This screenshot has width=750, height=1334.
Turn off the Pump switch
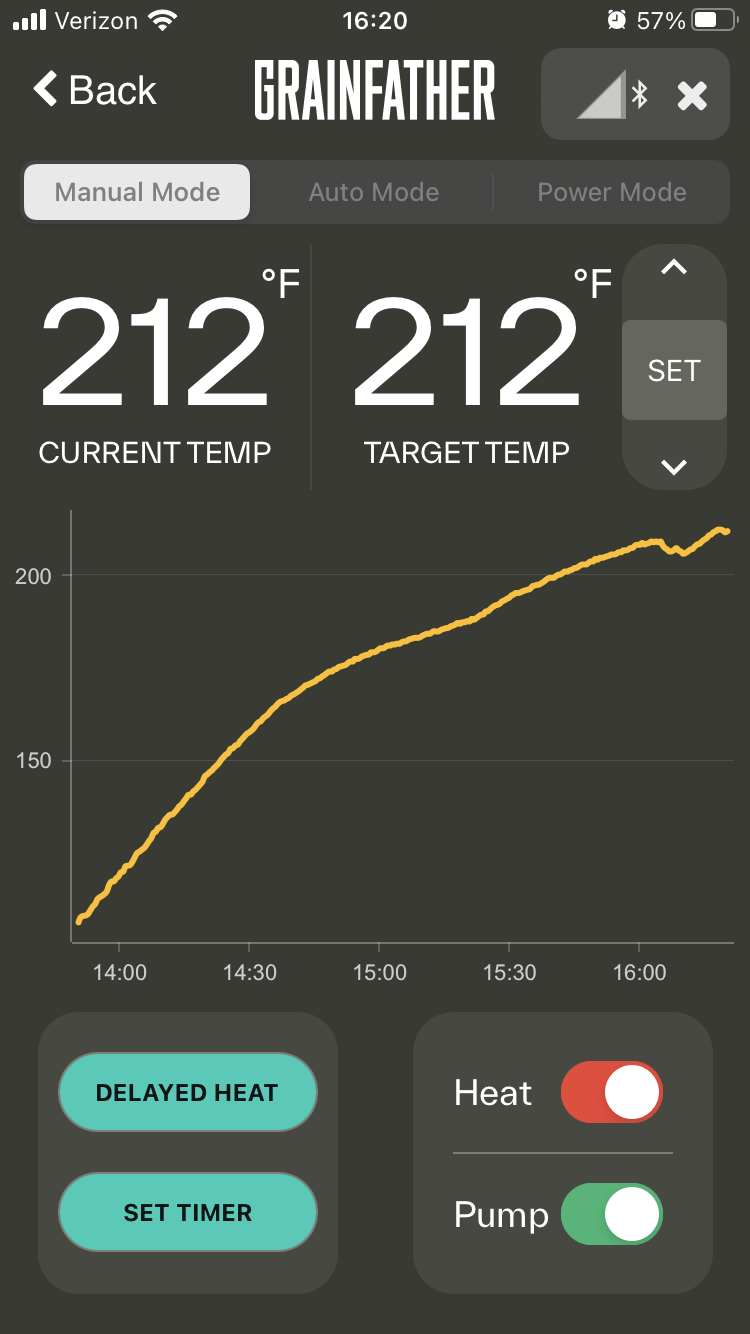612,1214
